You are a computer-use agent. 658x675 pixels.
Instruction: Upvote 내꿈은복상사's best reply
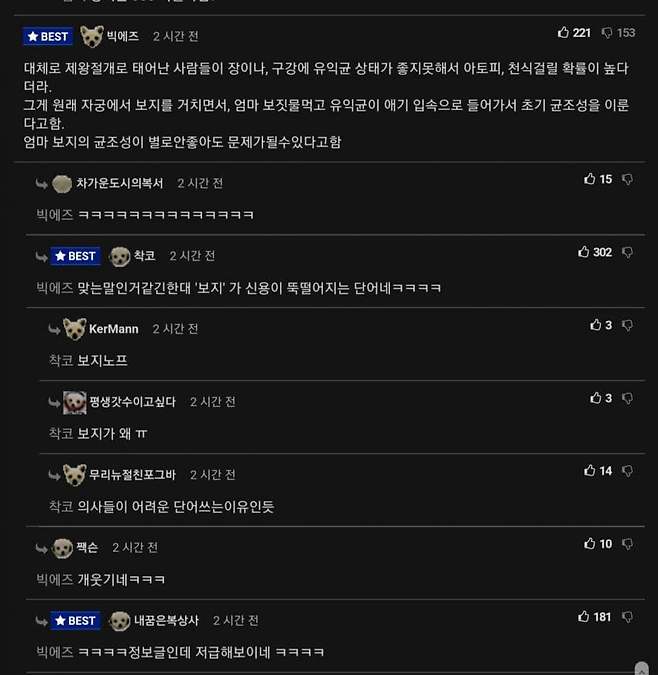(584, 617)
